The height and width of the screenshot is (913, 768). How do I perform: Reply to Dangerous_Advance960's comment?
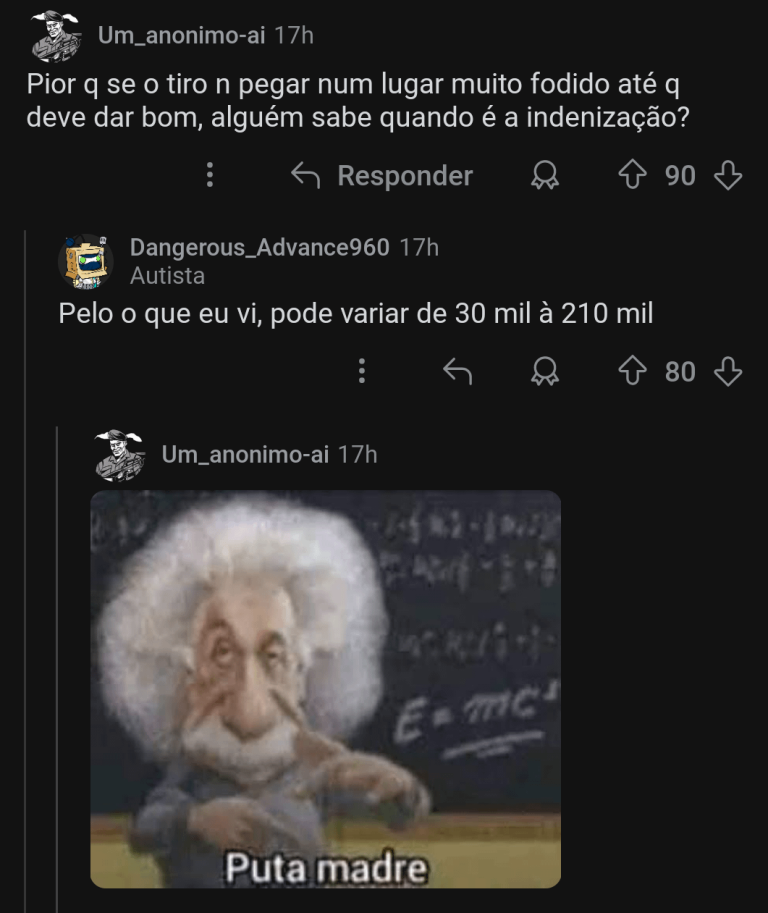point(457,372)
